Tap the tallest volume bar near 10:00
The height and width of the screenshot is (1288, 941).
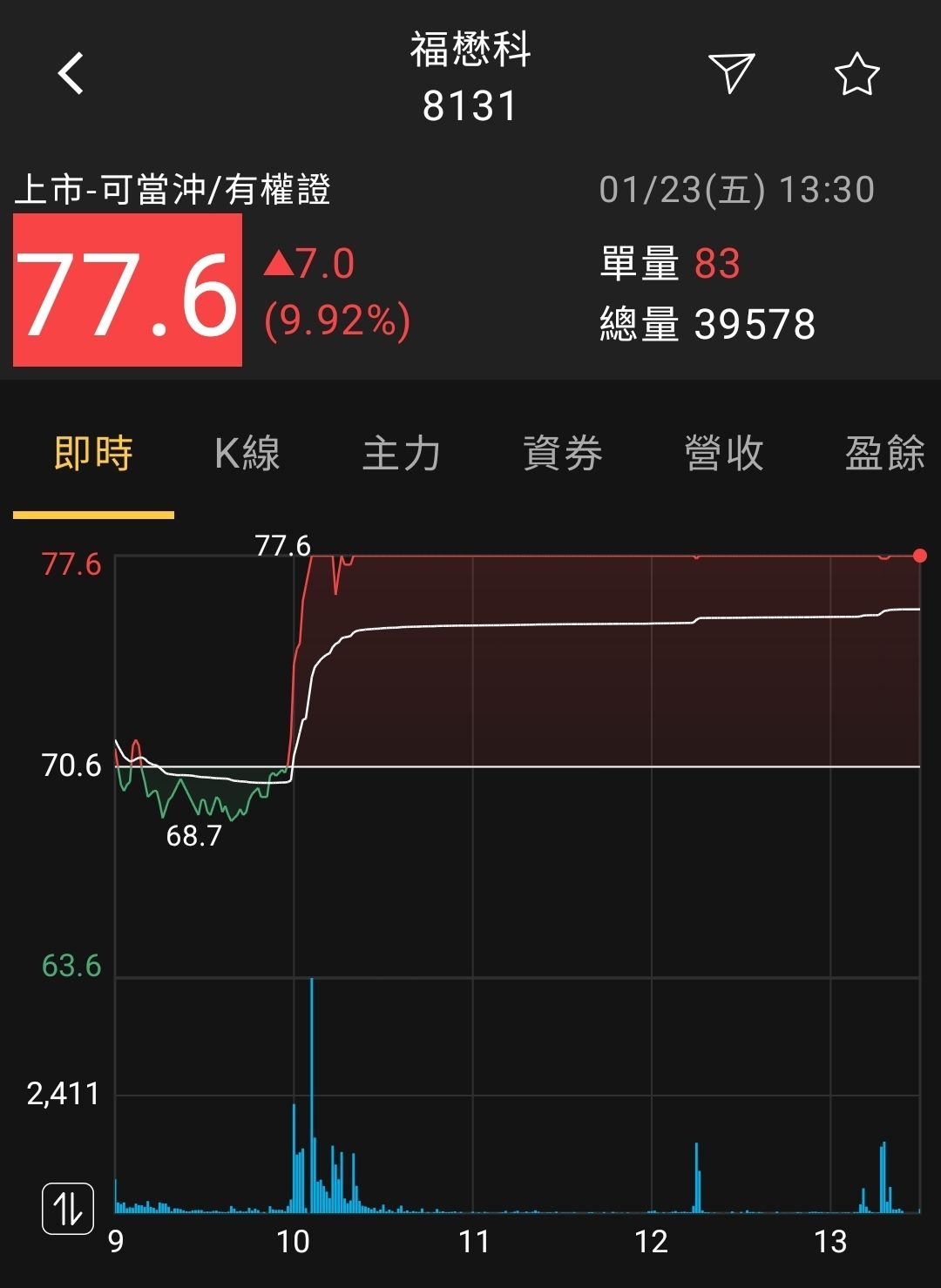[x=313, y=1097]
